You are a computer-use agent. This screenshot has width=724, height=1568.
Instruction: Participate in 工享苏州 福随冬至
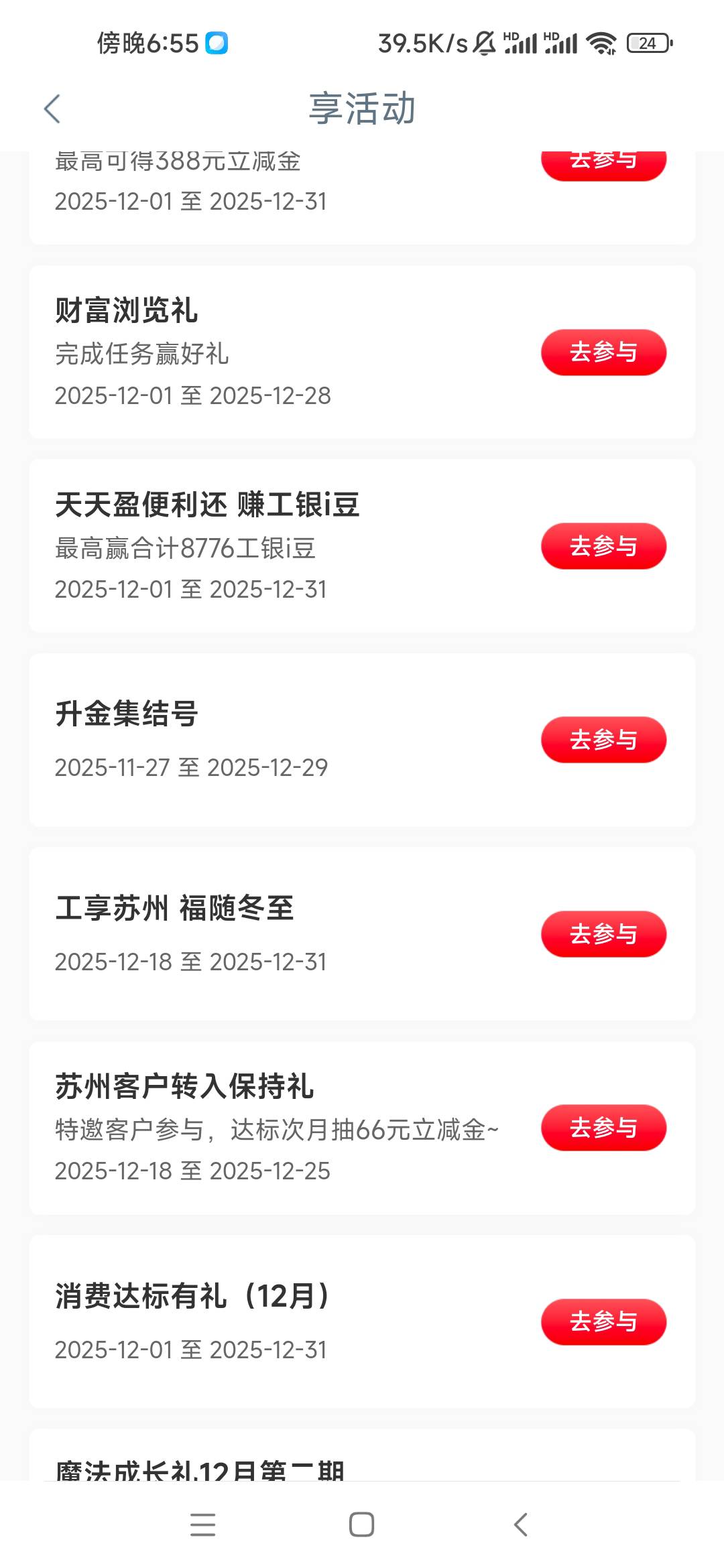603,933
